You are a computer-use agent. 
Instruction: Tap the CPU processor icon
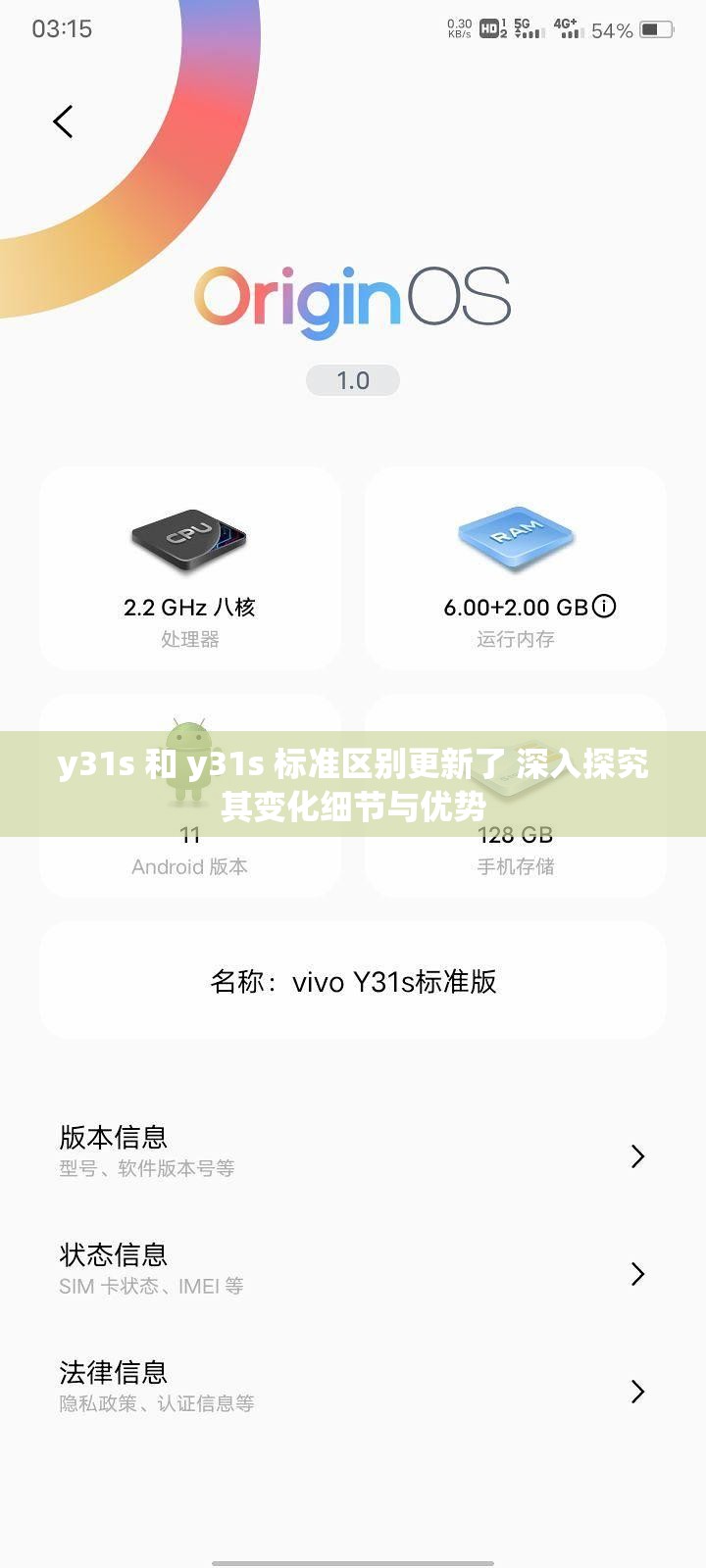188,537
